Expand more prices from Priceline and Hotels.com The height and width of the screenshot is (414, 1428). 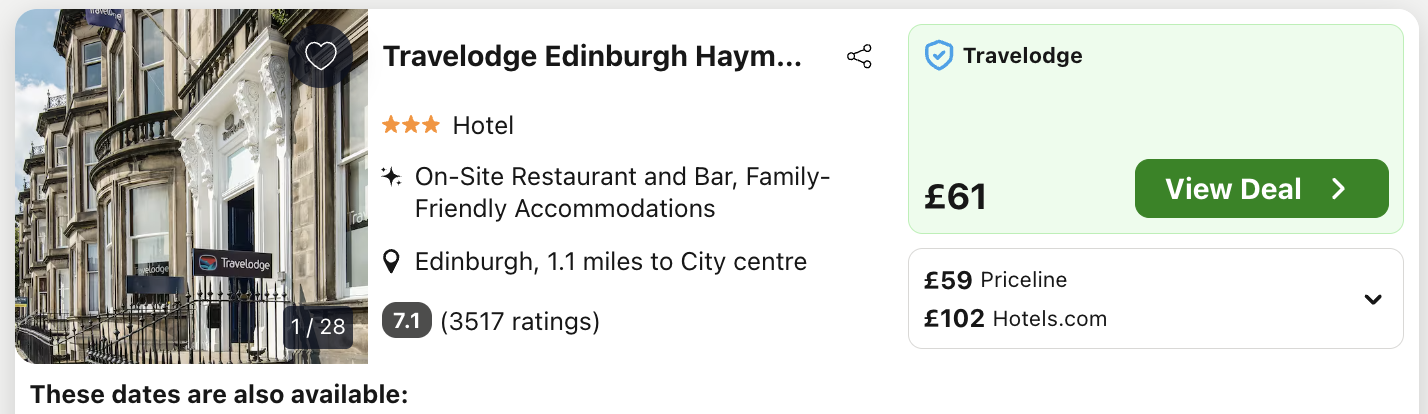coord(1373,299)
